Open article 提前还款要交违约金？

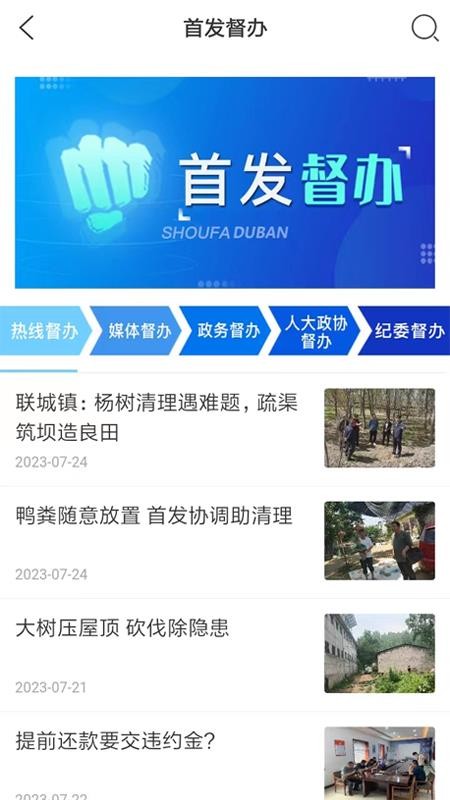225,757
